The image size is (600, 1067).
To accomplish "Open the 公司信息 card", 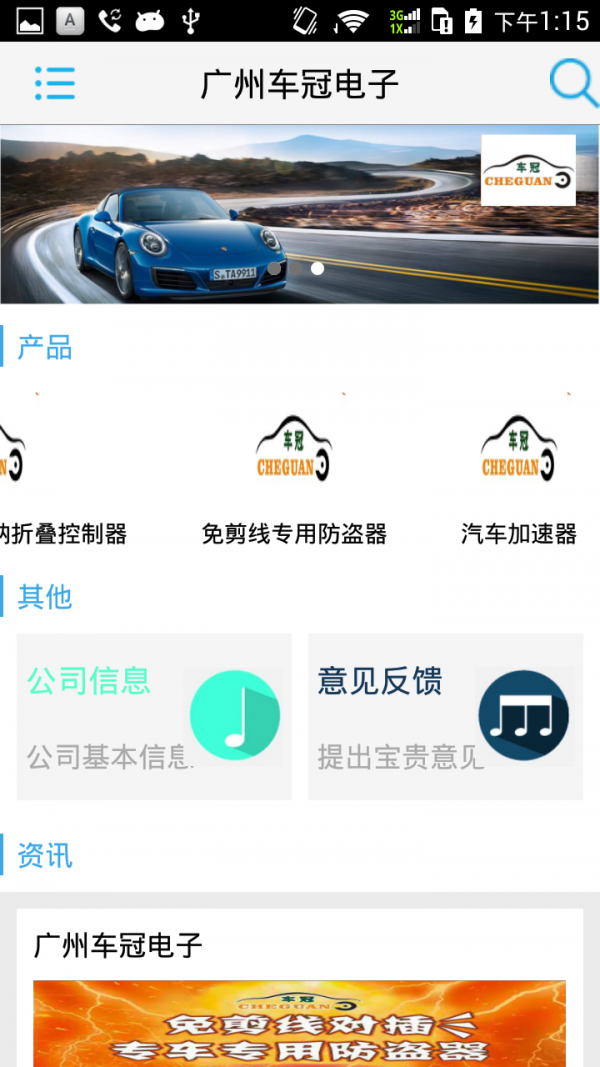I will coord(154,716).
